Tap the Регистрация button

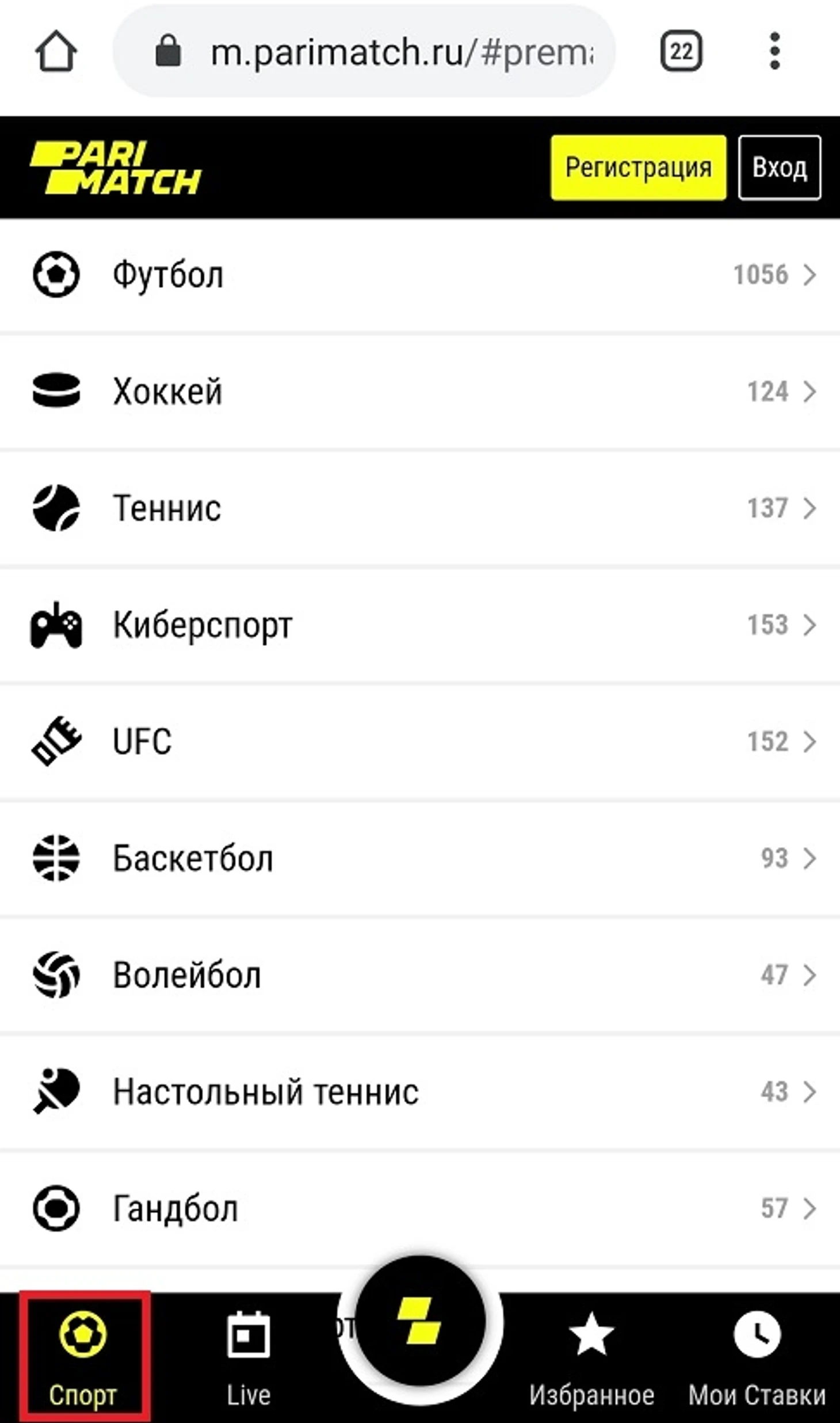638,168
